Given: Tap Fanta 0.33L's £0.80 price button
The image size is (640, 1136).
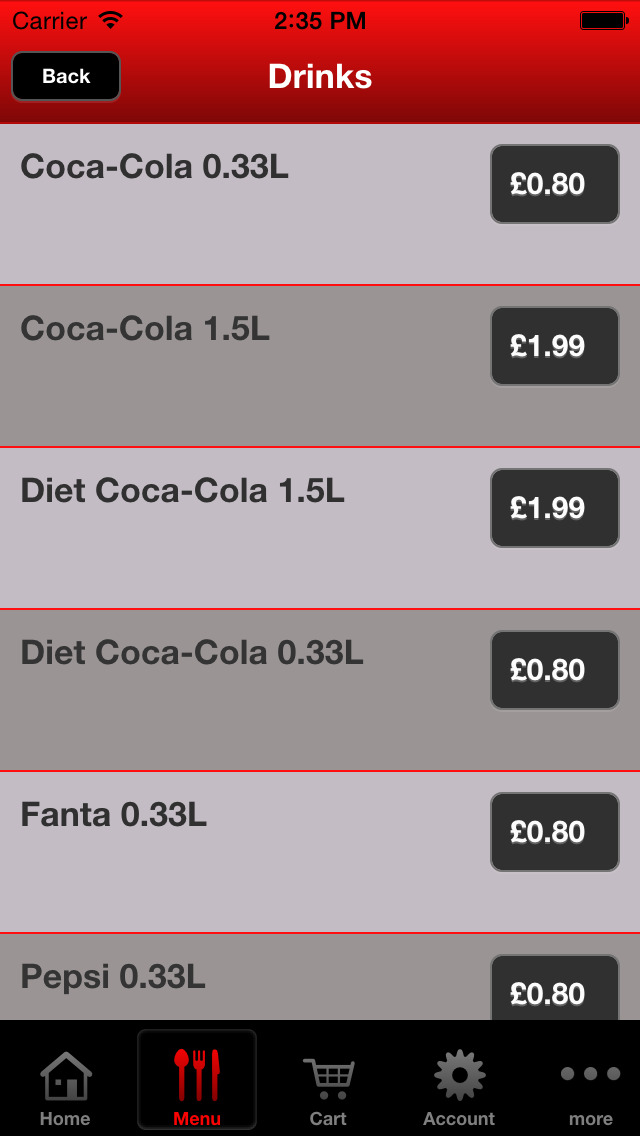Looking at the screenshot, I should click(x=555, y=832).
